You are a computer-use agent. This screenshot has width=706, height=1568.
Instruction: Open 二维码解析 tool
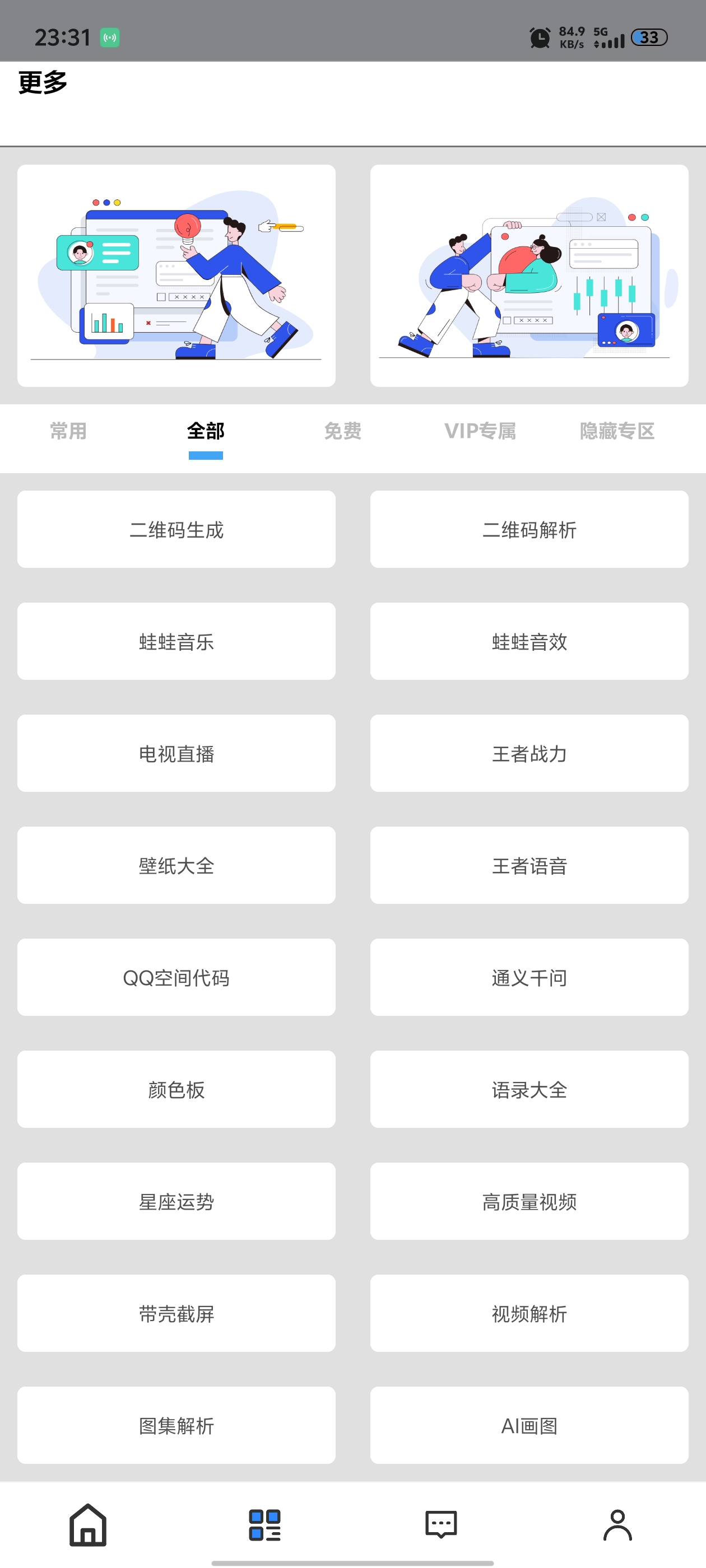tap(529, 530)
